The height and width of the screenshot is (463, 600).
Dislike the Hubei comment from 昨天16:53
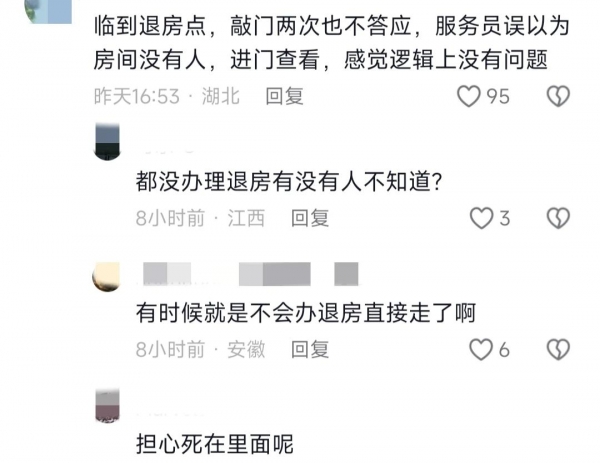pyautogui.click(x=558, y=96)
